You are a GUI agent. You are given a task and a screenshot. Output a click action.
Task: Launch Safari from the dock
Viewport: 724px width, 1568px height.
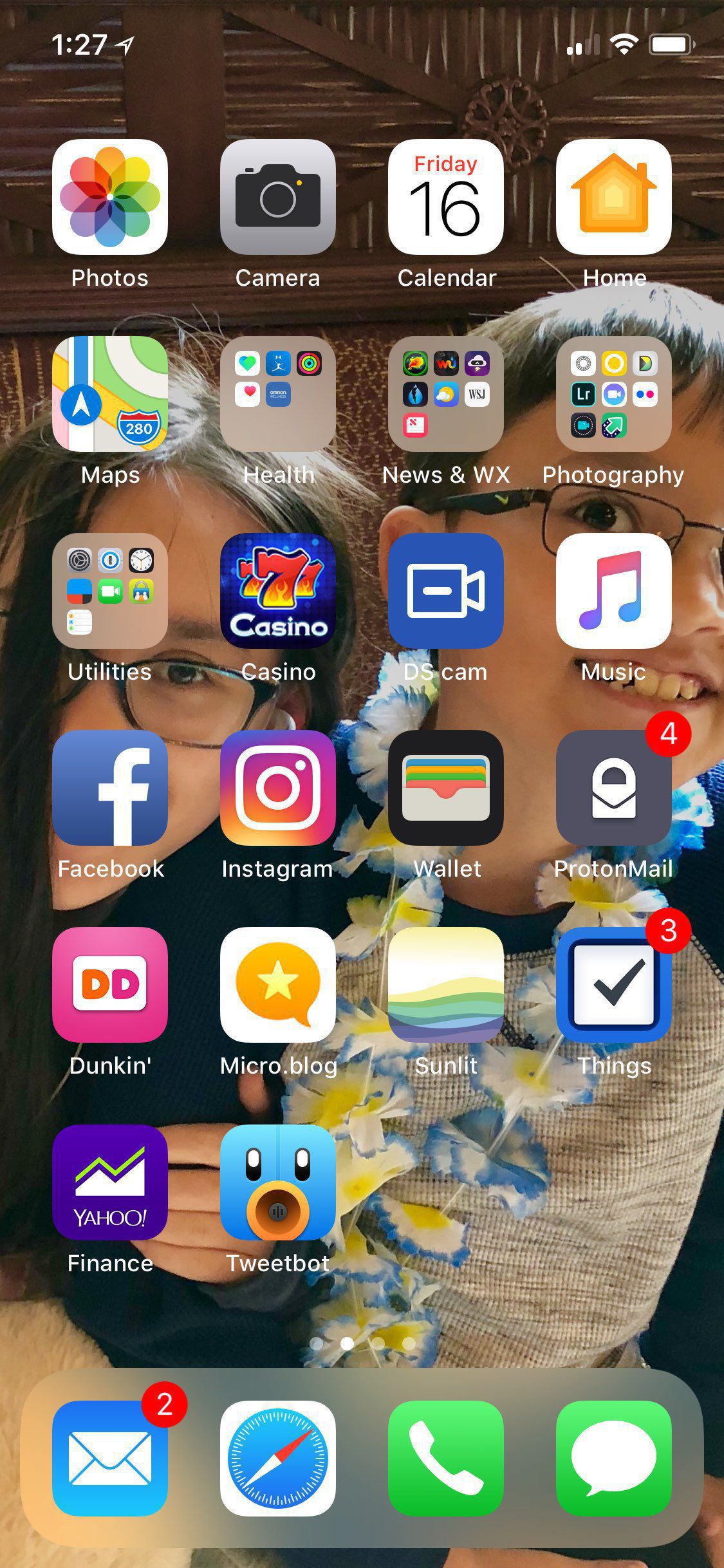[278, 1458]
